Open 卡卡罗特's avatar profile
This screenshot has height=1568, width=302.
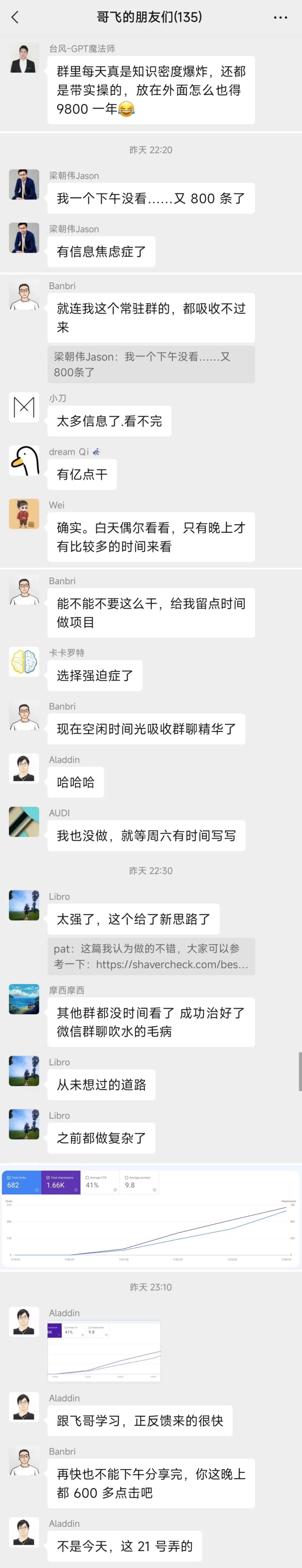point(24,662)
